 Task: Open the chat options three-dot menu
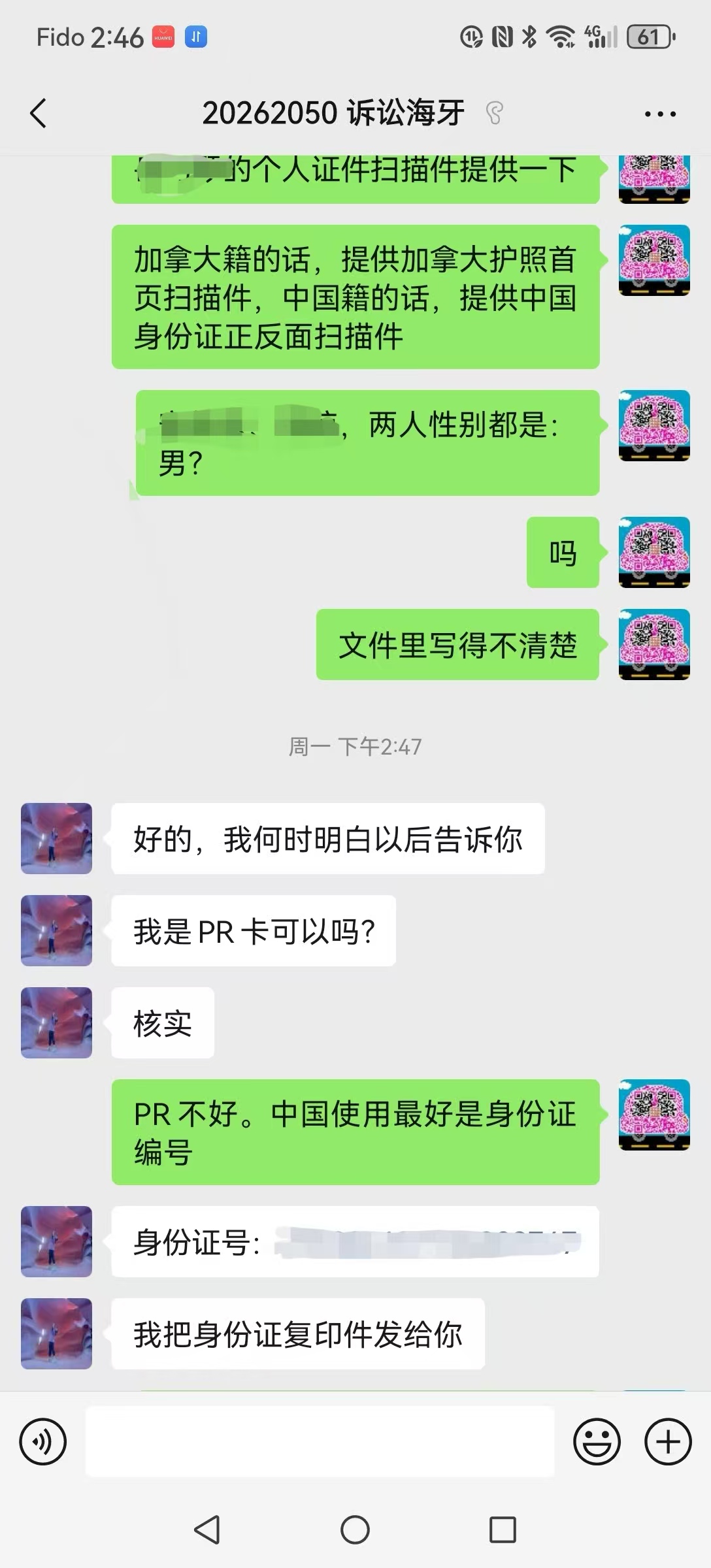coord(660,114)
